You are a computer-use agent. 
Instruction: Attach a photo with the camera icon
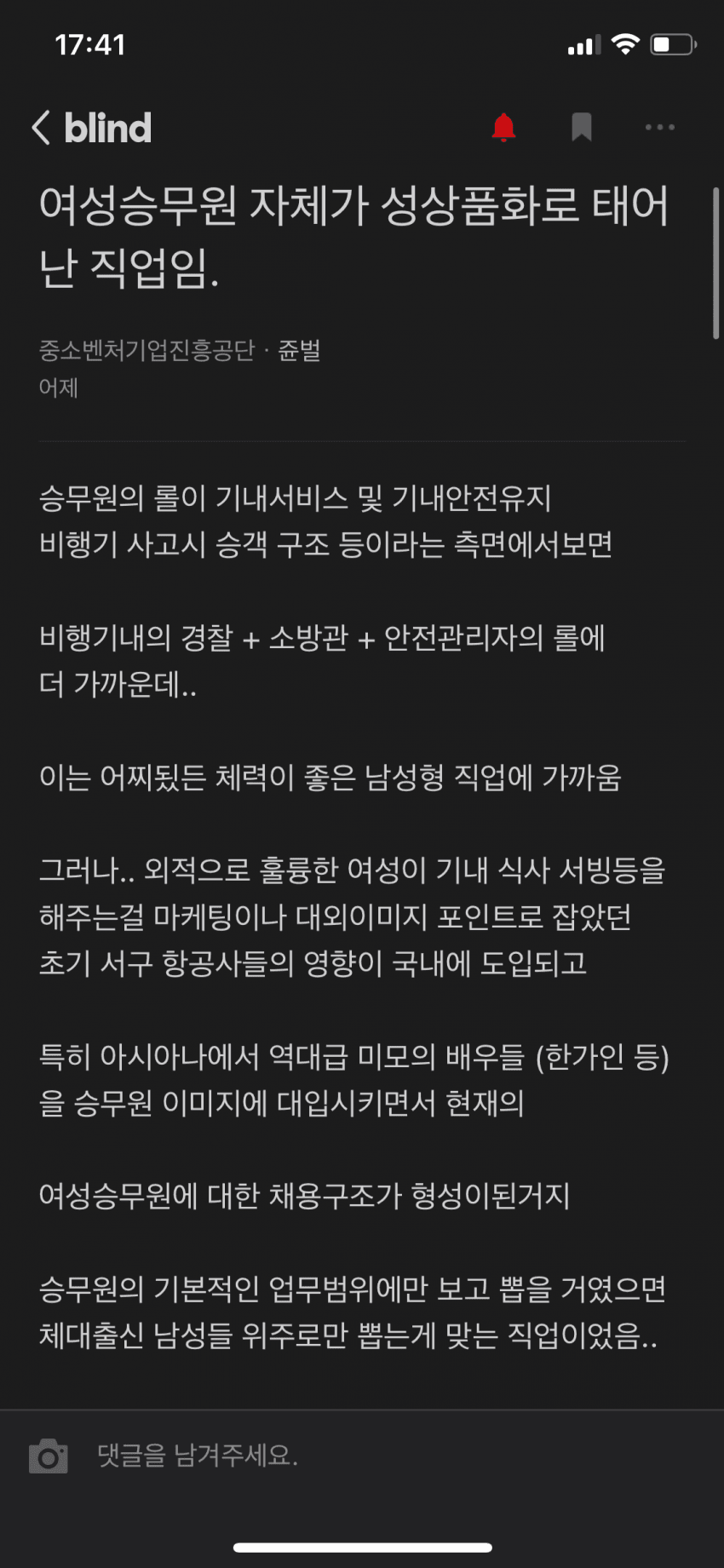[x=49, y=1456]
